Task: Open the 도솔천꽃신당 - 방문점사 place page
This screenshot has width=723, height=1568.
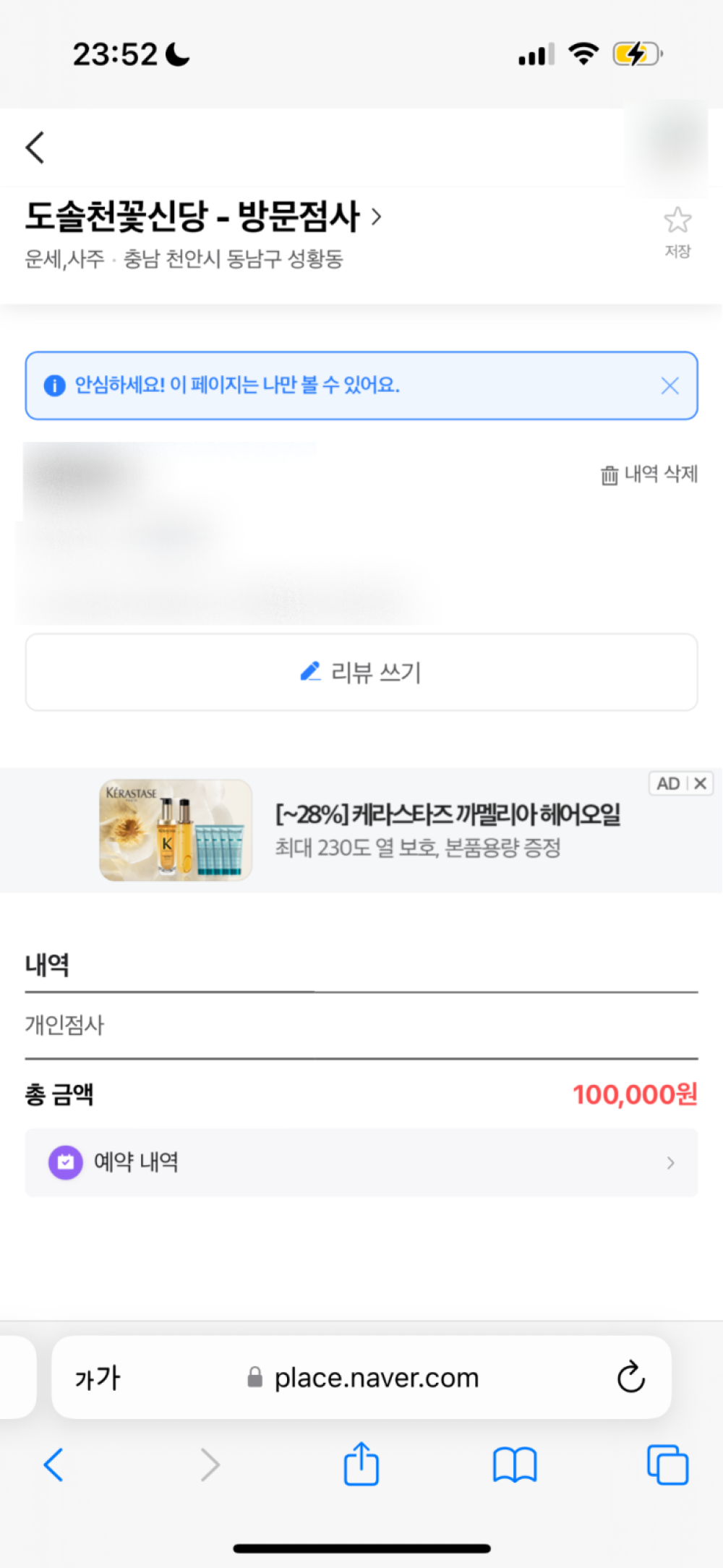Action: coord(202,216)
